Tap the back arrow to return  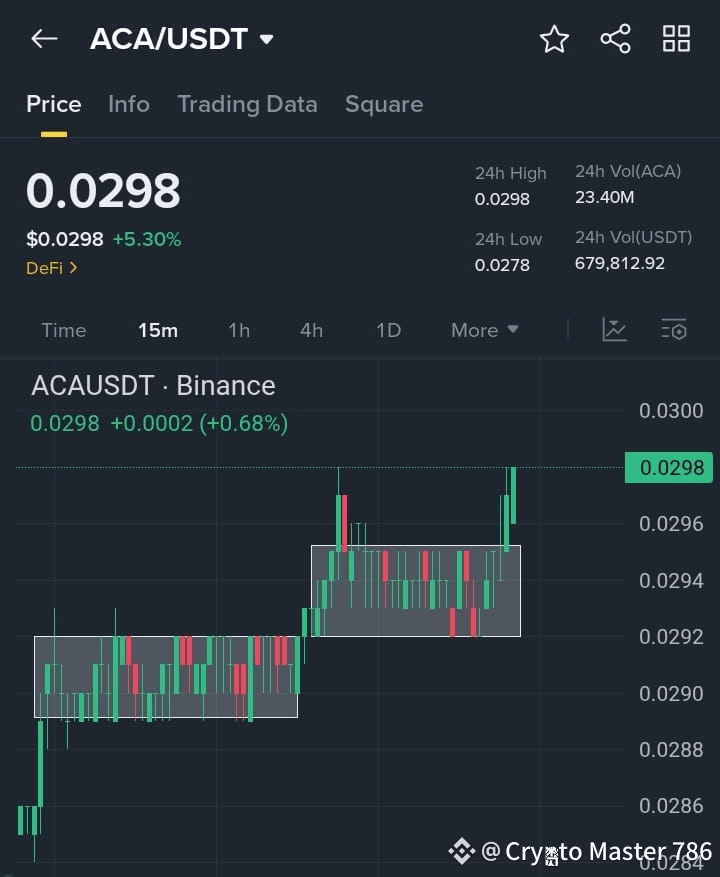coord(41,39)
